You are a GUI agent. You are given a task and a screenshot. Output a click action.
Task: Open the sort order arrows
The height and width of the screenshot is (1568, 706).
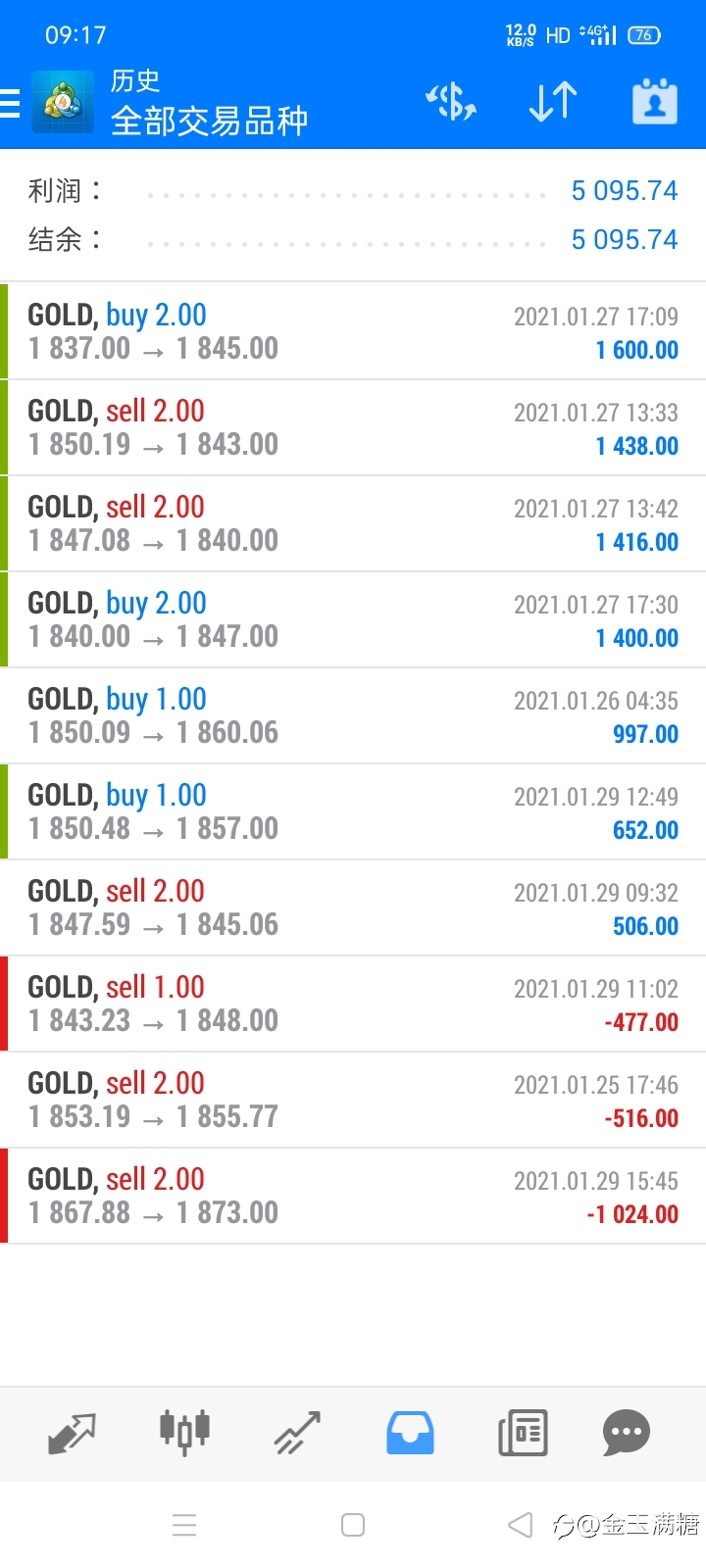coord(553,102)
